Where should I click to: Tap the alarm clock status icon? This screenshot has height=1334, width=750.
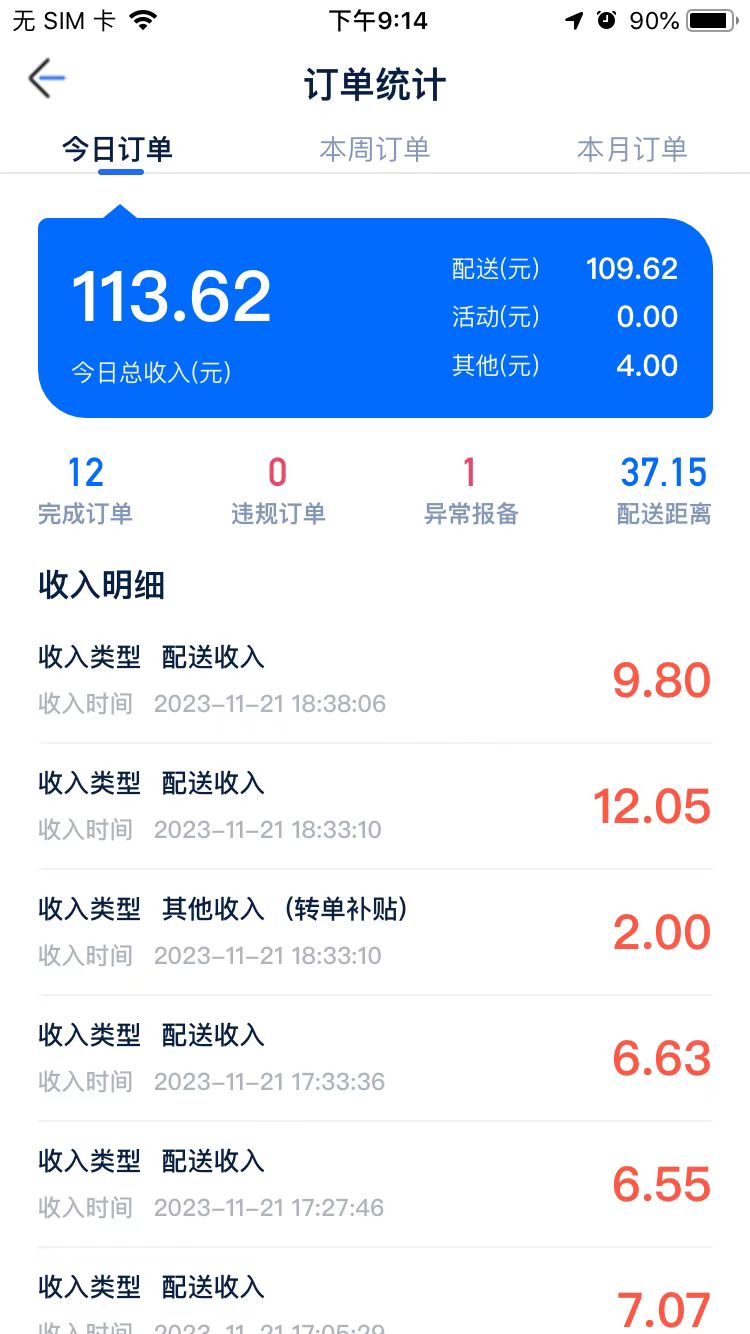coord(606,19)
